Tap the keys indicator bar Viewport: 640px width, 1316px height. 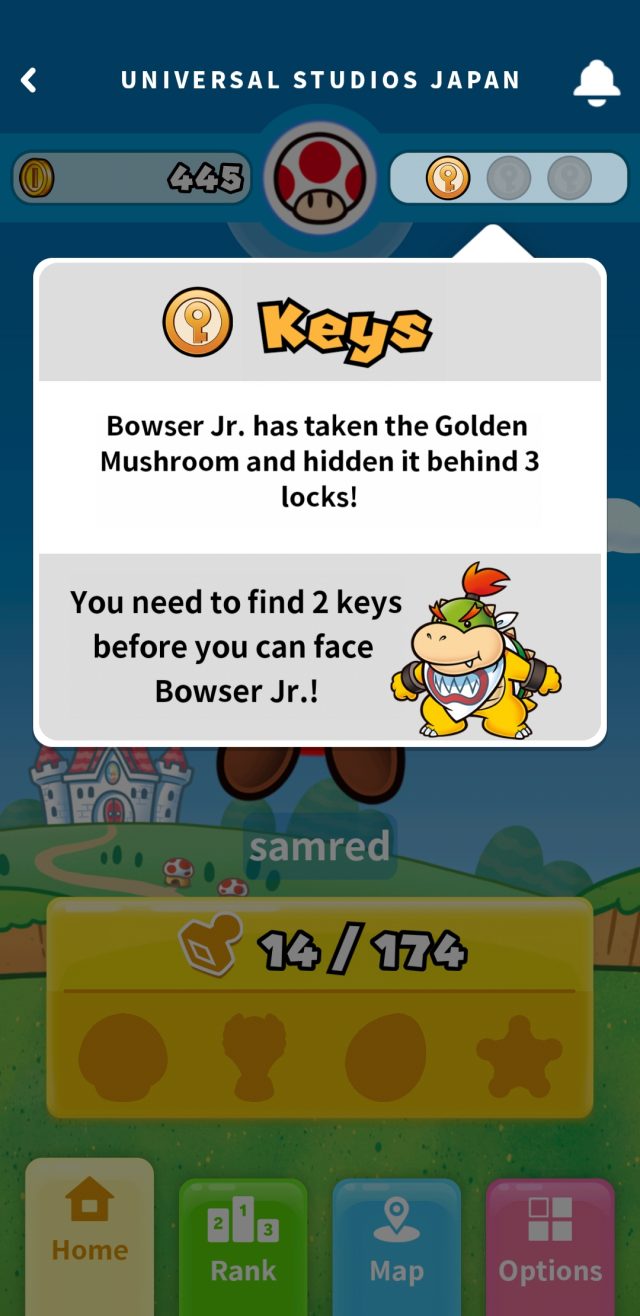508,179
